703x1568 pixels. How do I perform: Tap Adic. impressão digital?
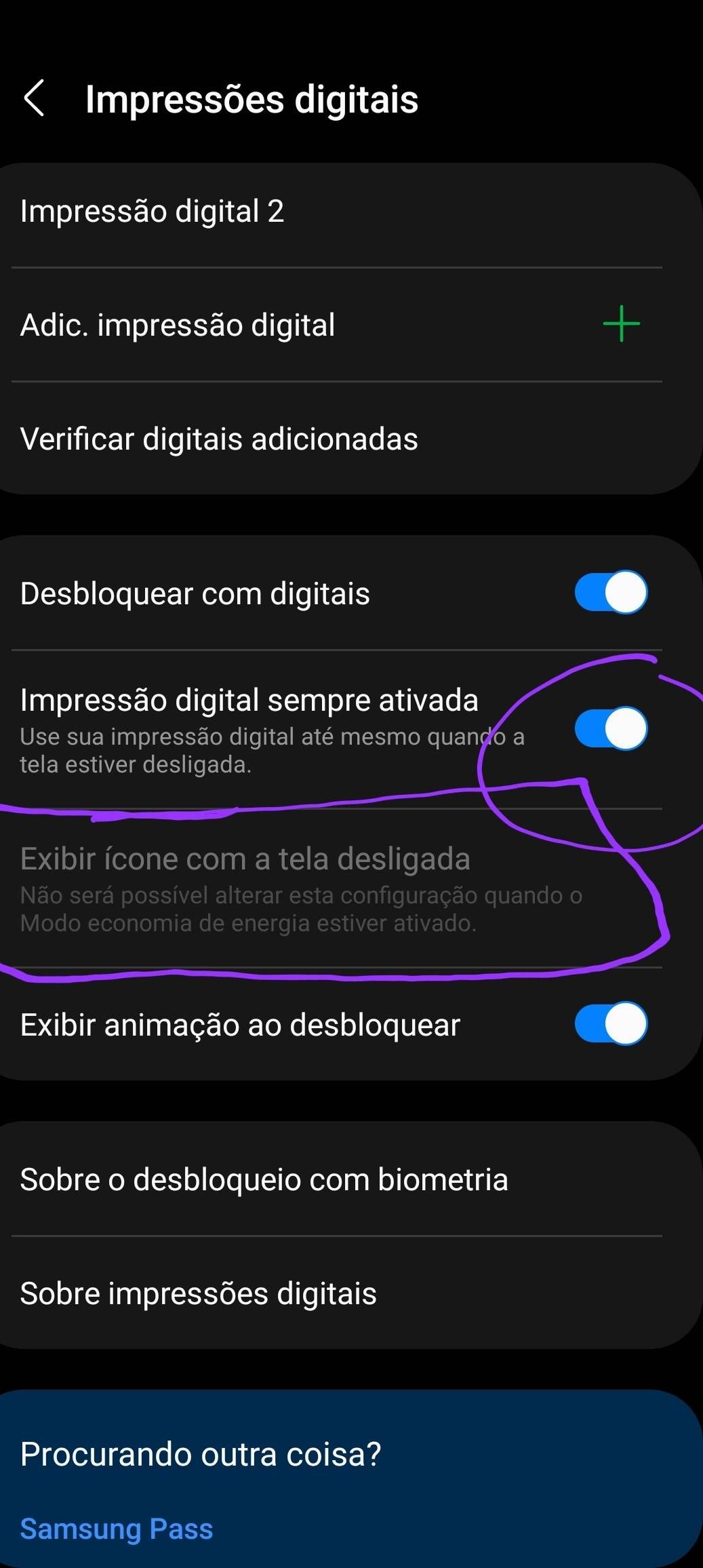pos(178,324)
